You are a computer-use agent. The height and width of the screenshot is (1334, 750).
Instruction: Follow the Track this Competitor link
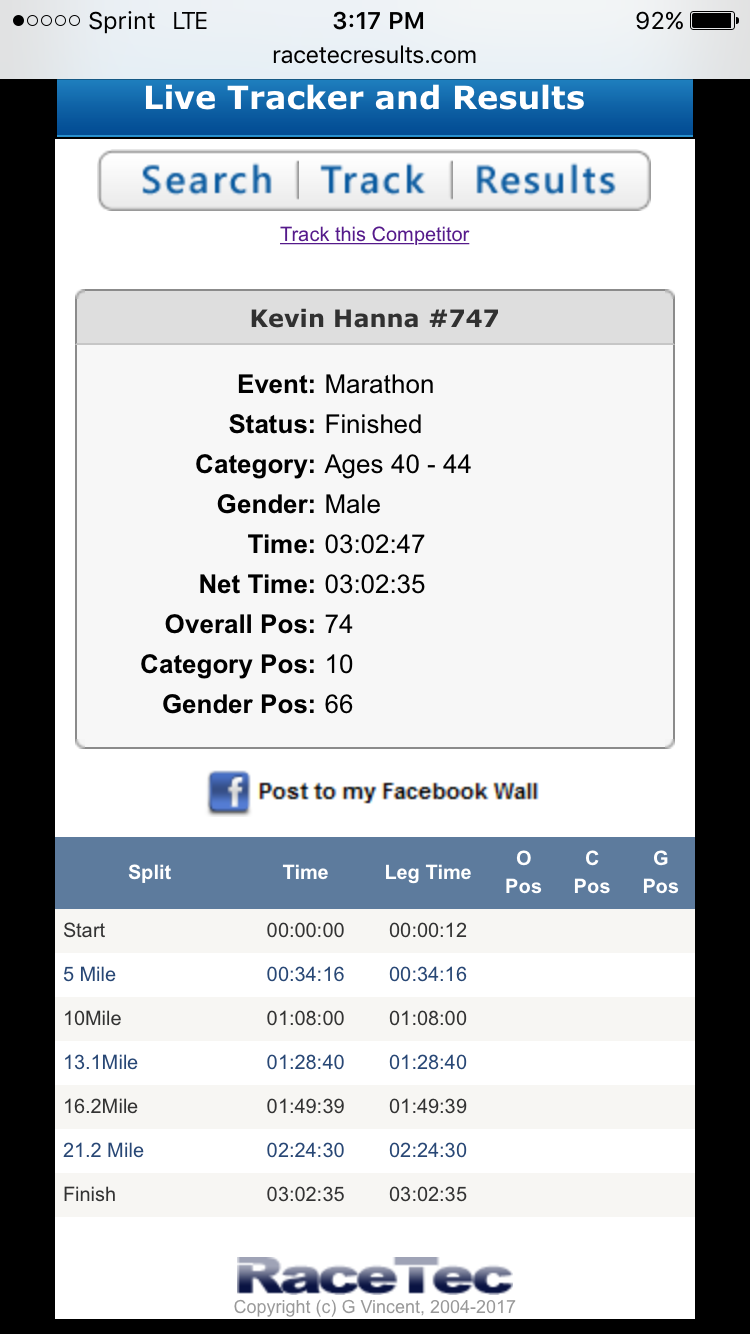click(x=374, y=234)
